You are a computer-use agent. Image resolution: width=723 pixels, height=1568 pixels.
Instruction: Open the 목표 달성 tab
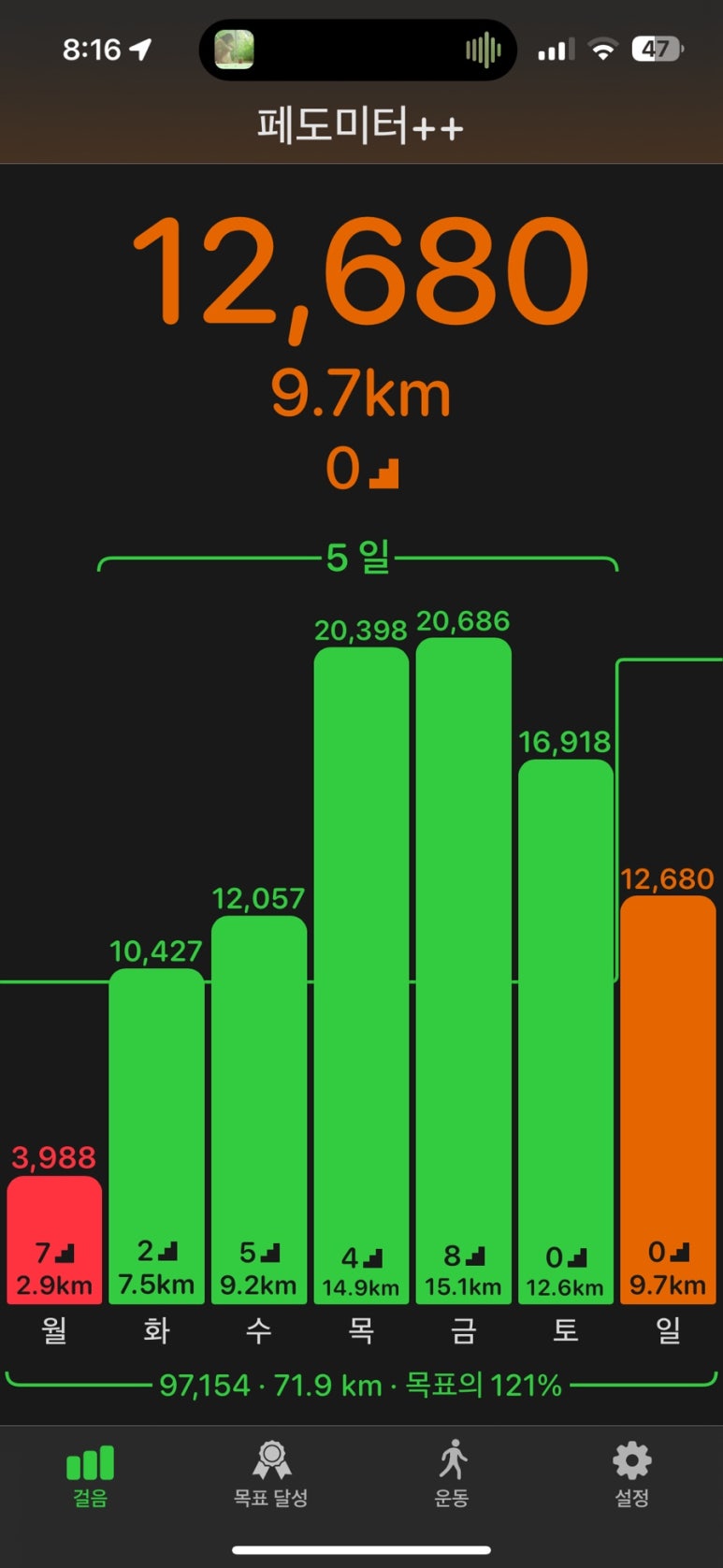point(270,1474)
